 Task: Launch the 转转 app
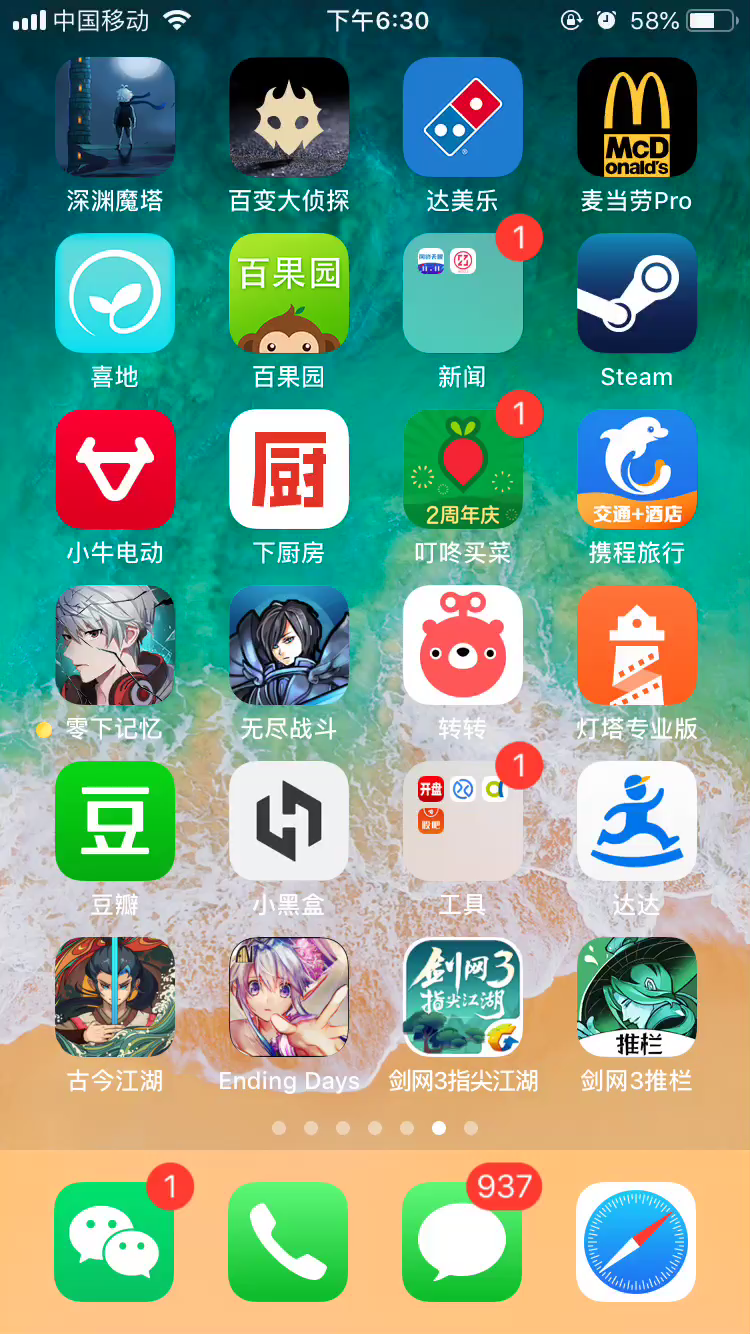coord(463,645)
